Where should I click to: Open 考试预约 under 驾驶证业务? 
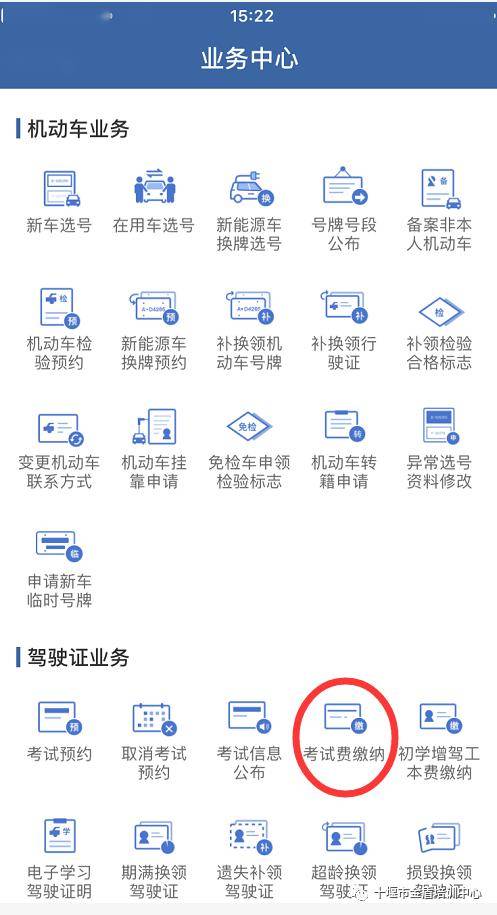pyautogui.click(x=59, y=732)
